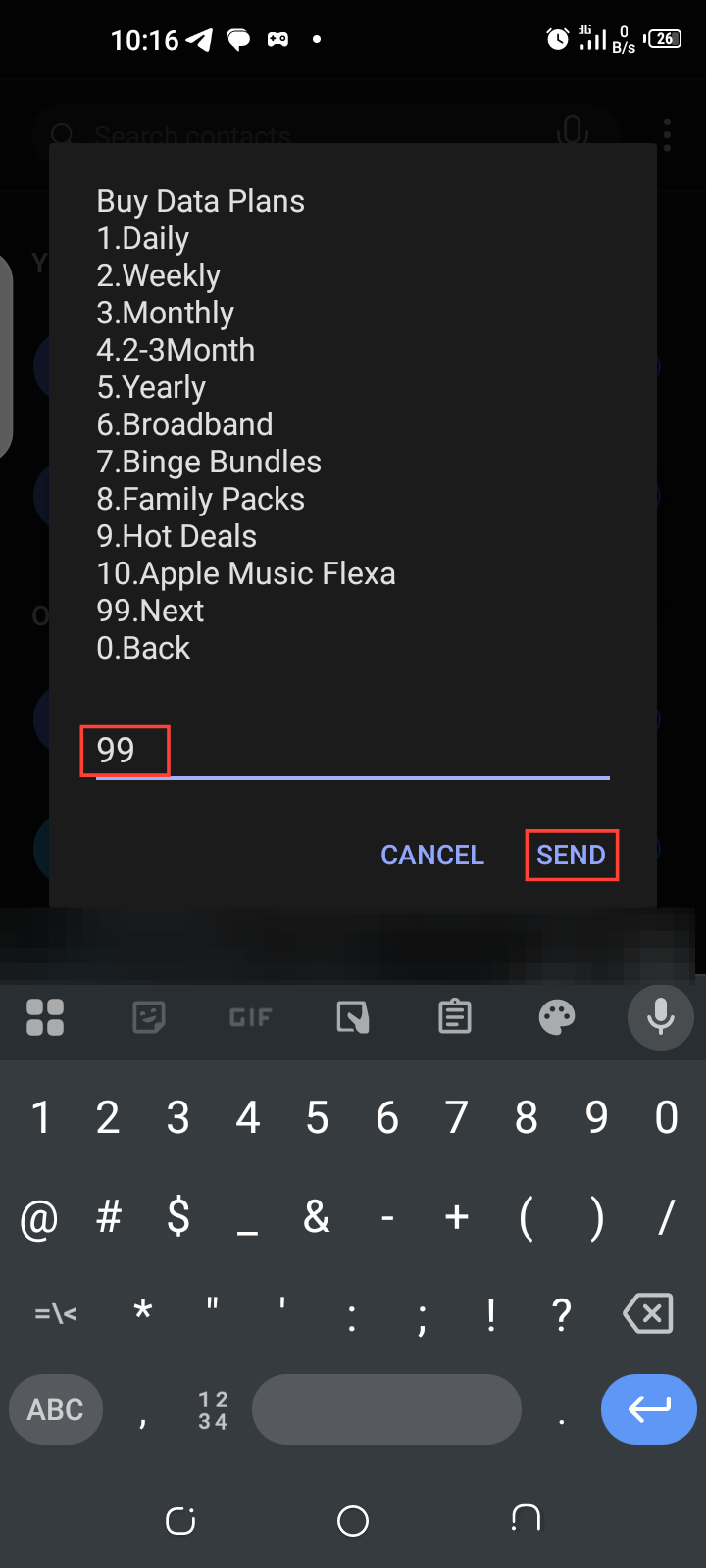Open the keyboard voice input microphone
706x1568 pixels.
coord(660,1017)
